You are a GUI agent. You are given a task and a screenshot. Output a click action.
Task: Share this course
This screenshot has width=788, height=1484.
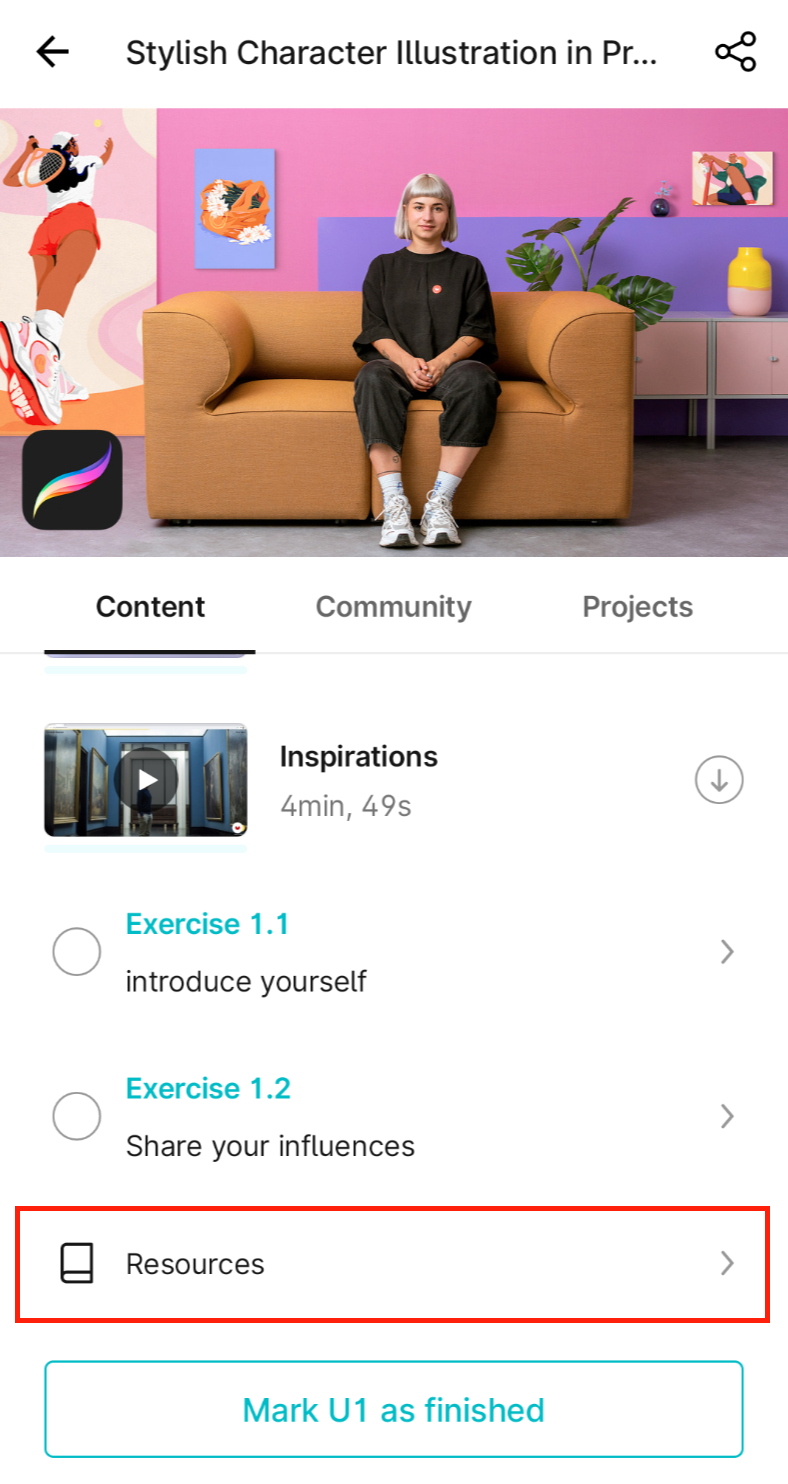pyautogui.click(x=736, y=52)
